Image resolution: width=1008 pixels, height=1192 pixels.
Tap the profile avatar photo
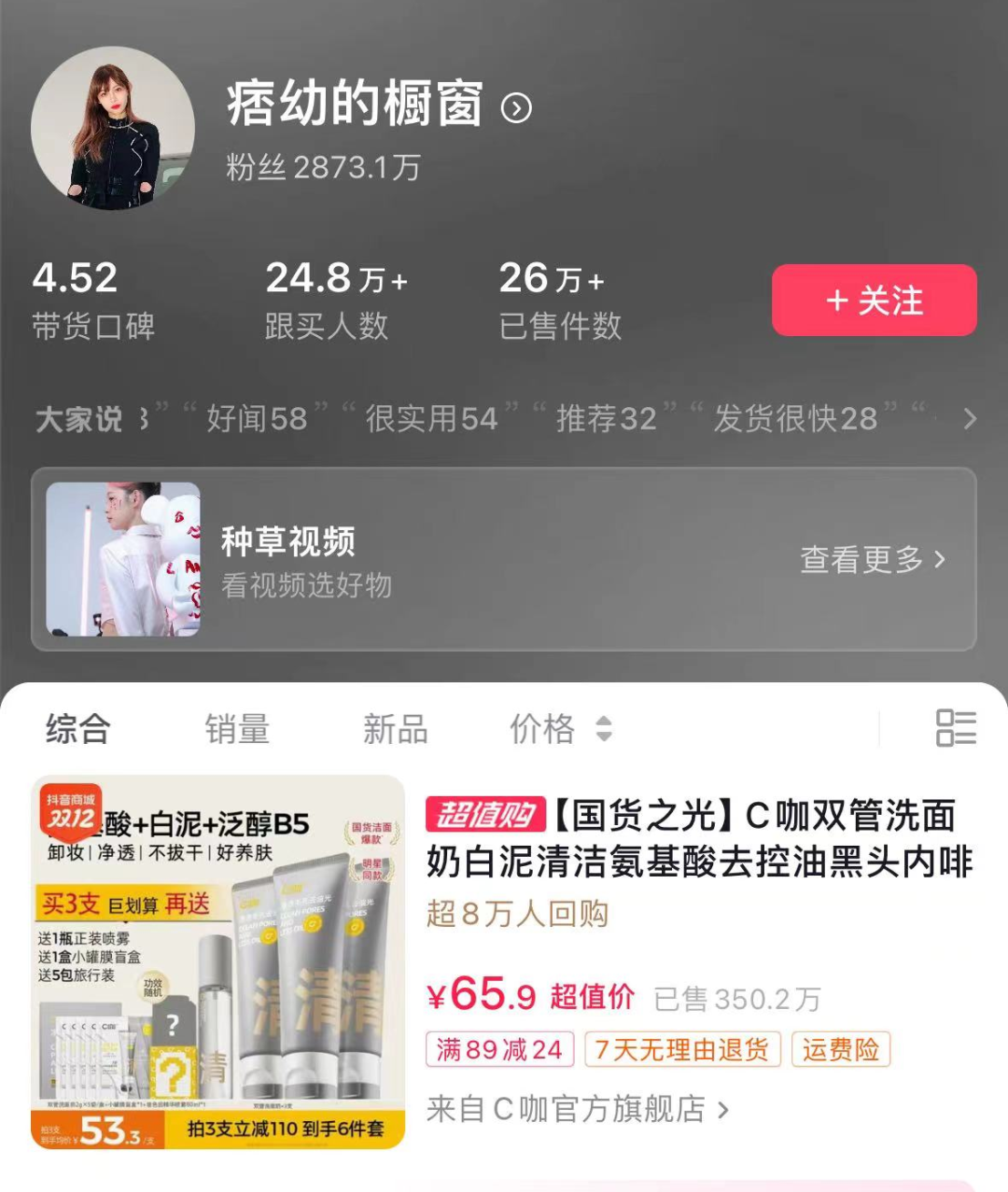click(x=113, y=128)
